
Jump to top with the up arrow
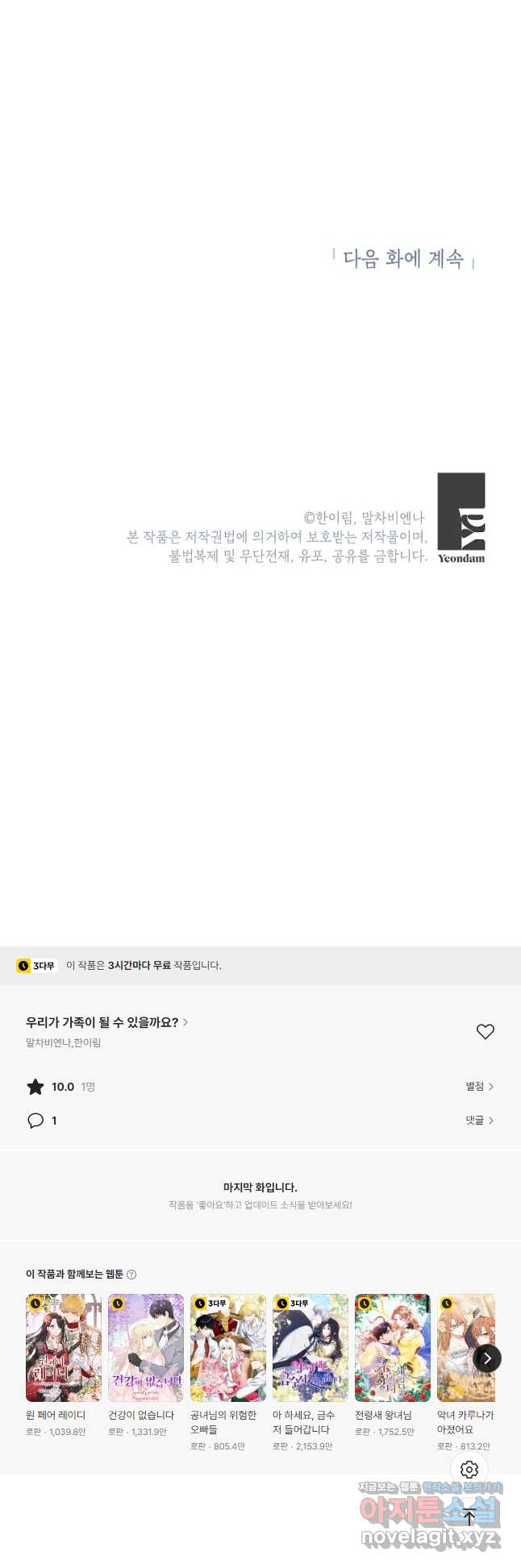[x=469, y=1518]
